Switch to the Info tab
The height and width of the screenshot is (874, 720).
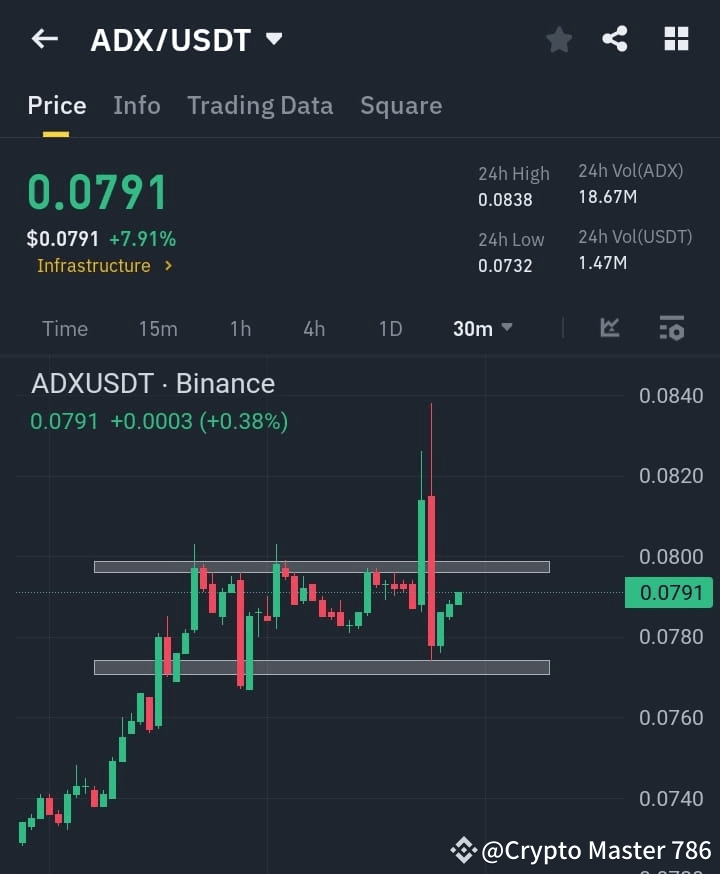tap(137, 106)
